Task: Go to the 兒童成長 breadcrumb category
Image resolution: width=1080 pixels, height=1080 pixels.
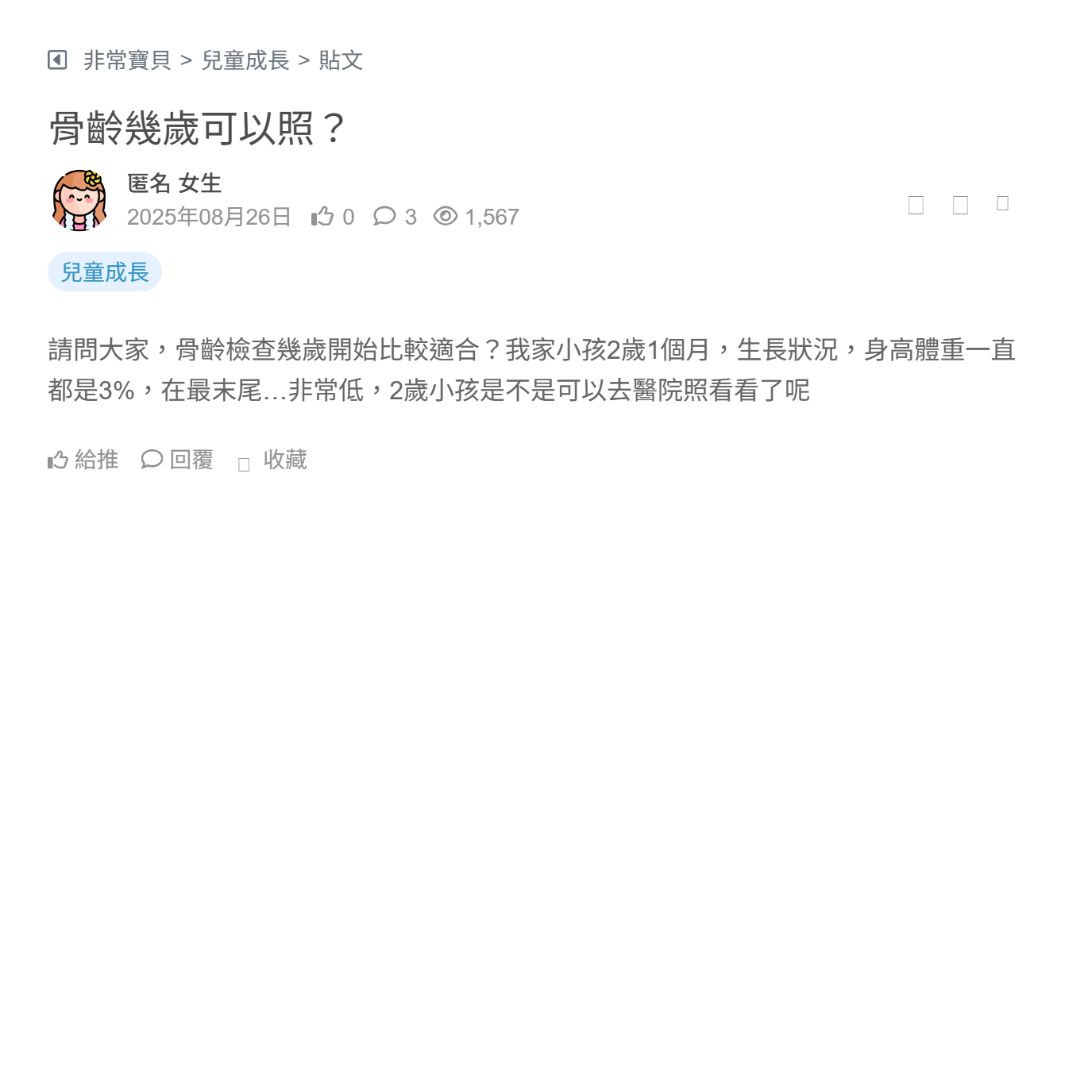Action: click(x=245, y=60)
